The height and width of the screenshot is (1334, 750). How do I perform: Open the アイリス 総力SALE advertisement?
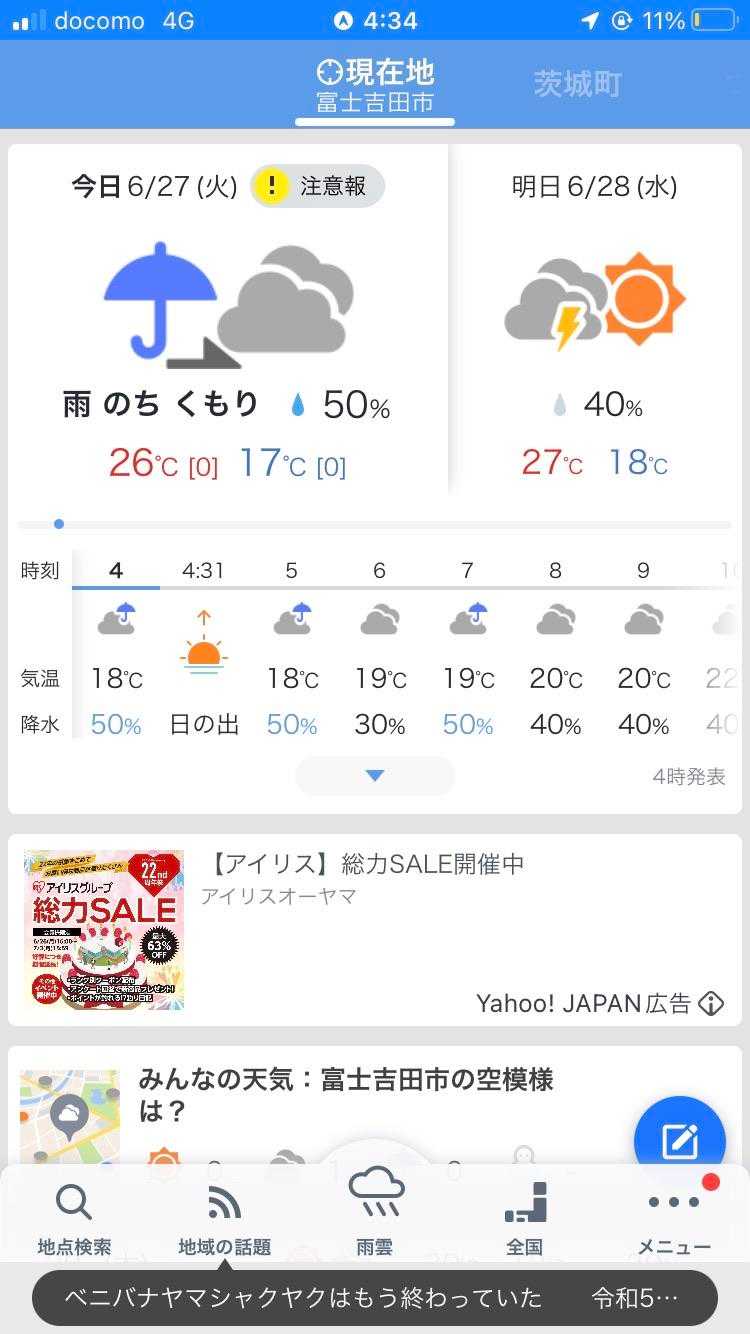point(366,864)
